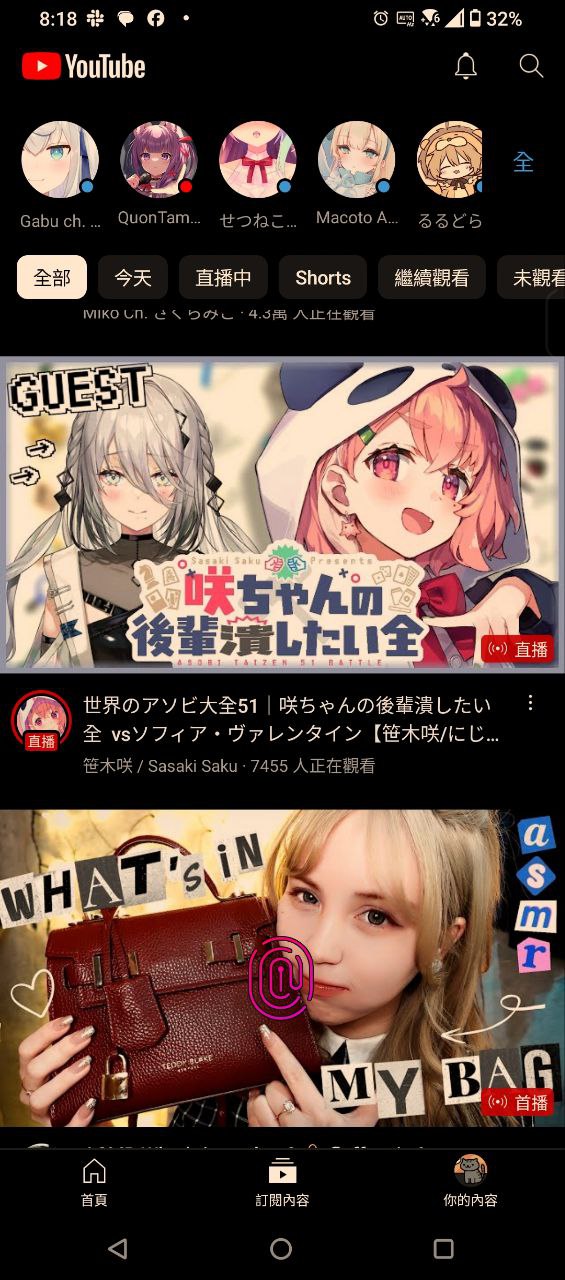Tap the system back button

click(x=118, y=1248)
